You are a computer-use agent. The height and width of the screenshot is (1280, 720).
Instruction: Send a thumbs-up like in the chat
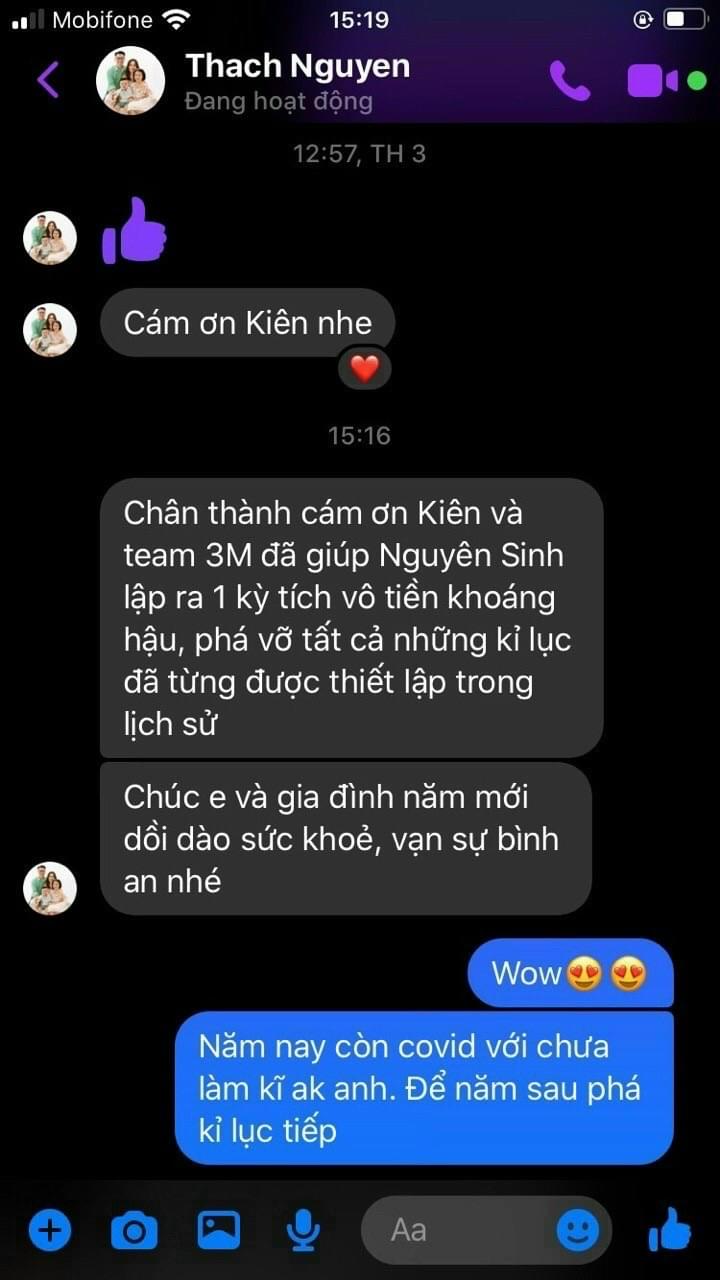pos(669,1229)
